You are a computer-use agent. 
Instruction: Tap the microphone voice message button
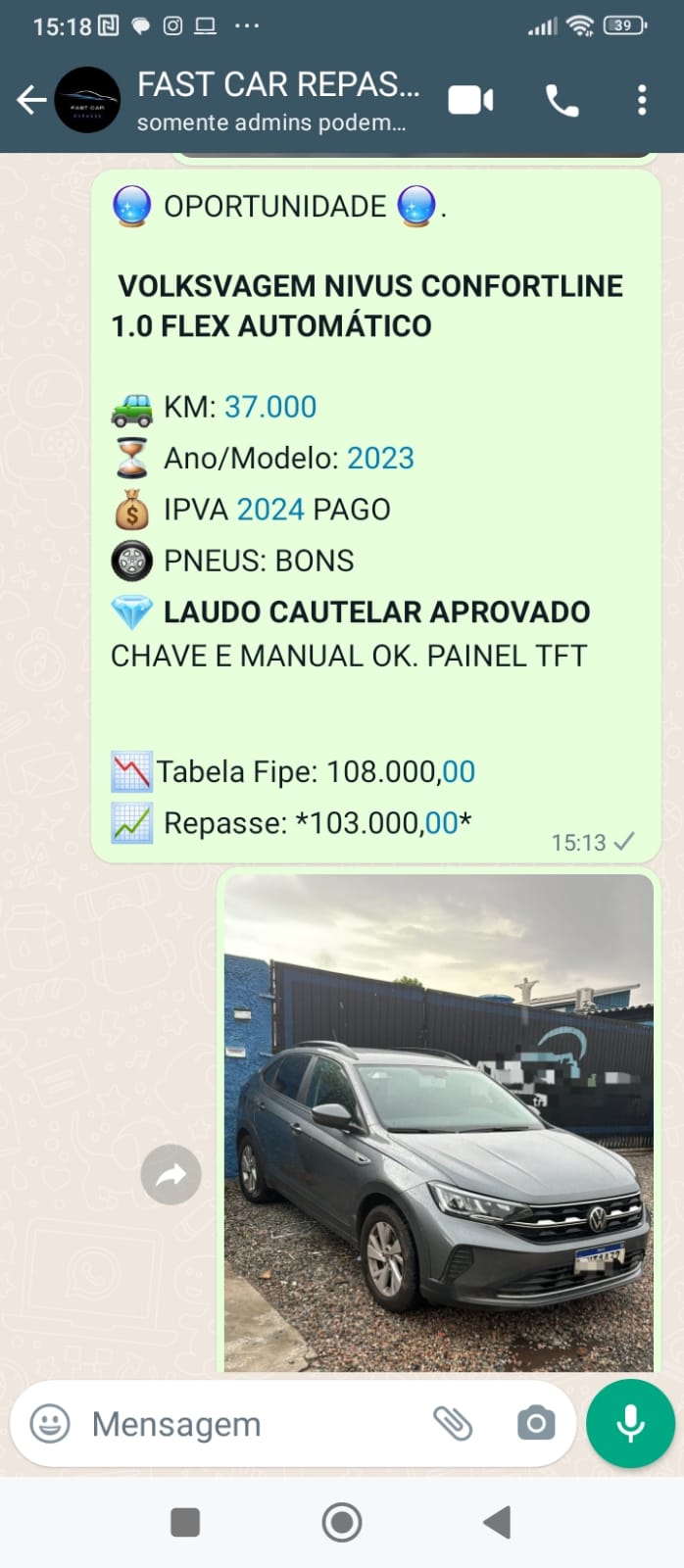(x=630, y=1423)
